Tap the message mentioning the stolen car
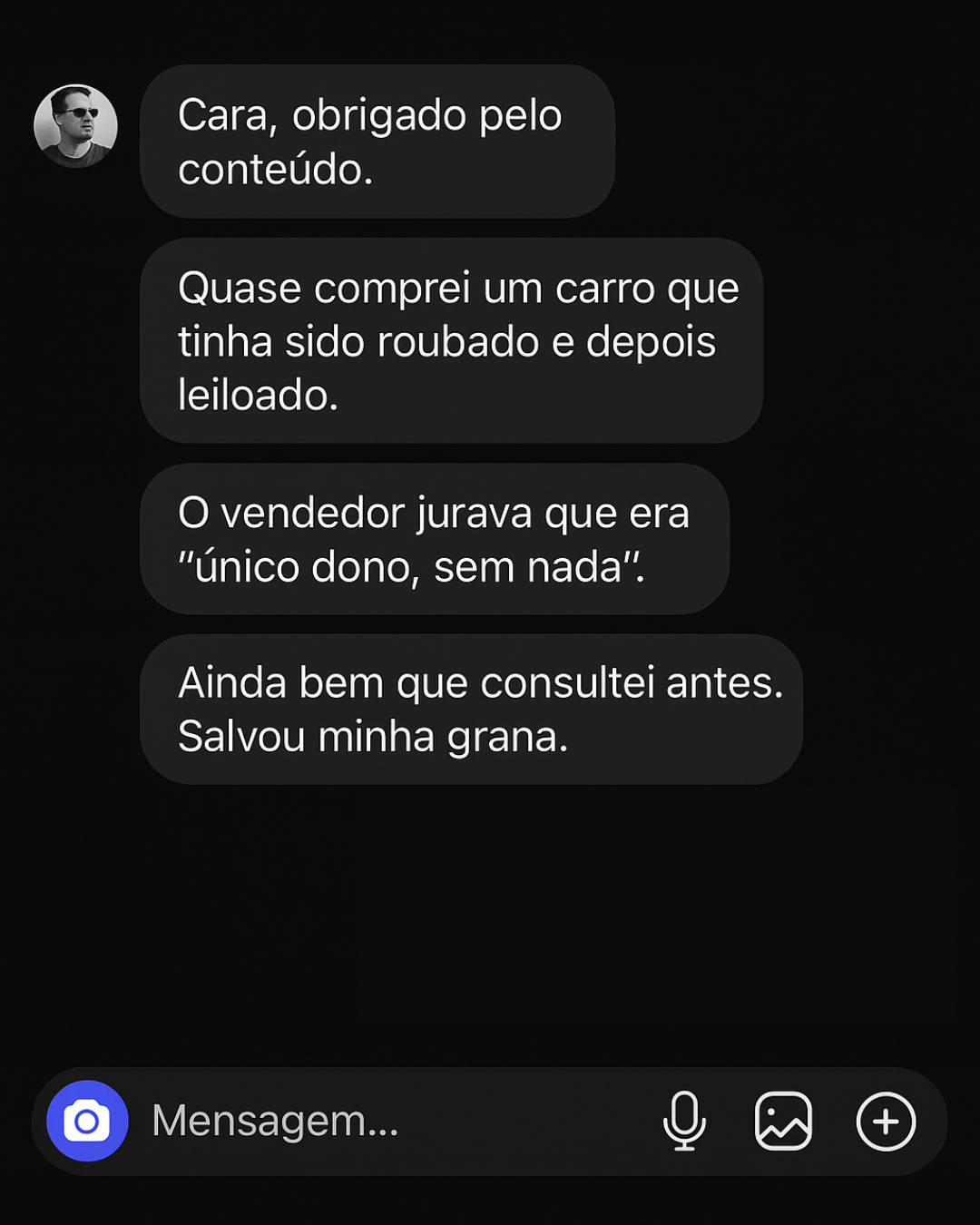980x1225 pixels. tap(452, 342)
